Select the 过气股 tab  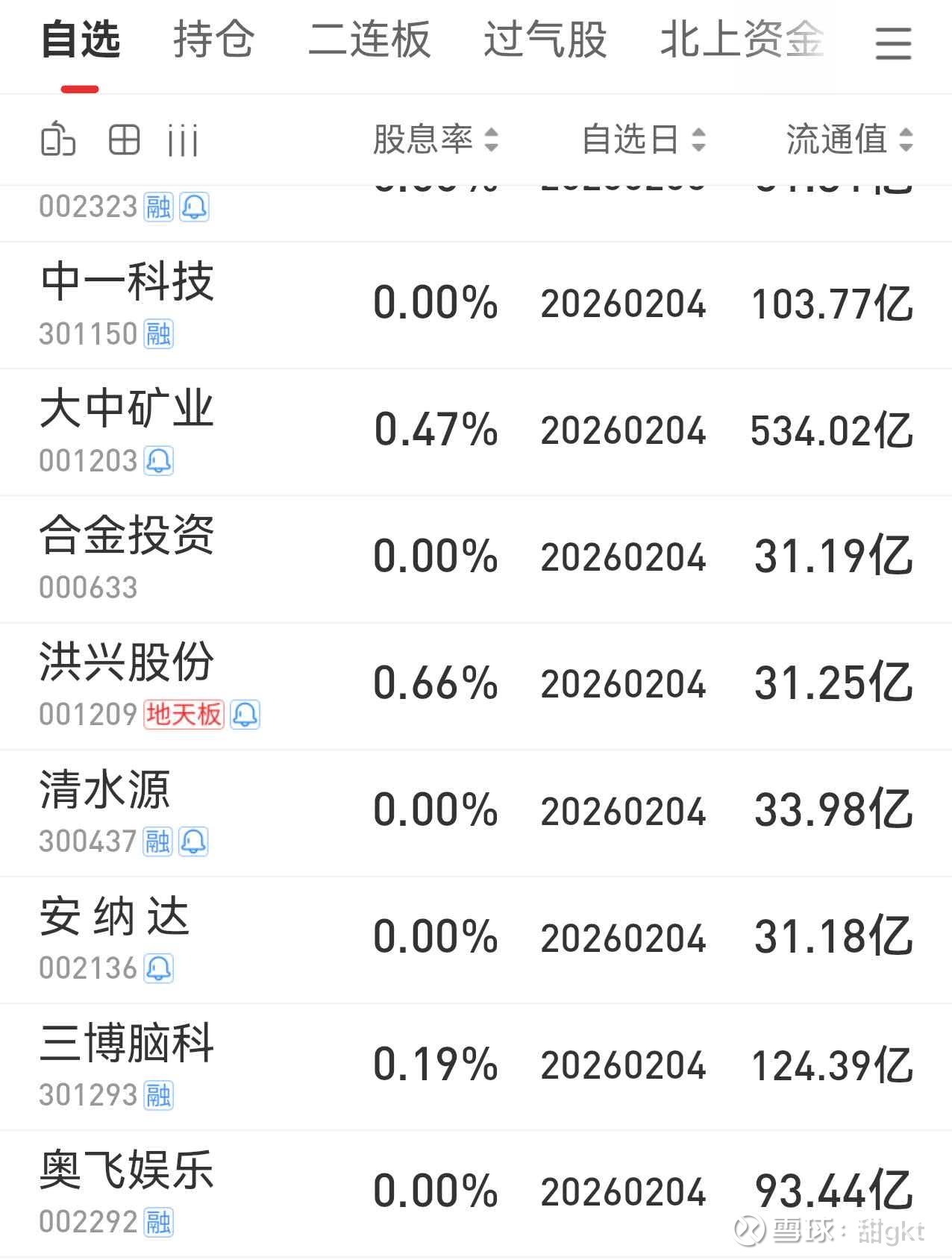tap(545, 40)
